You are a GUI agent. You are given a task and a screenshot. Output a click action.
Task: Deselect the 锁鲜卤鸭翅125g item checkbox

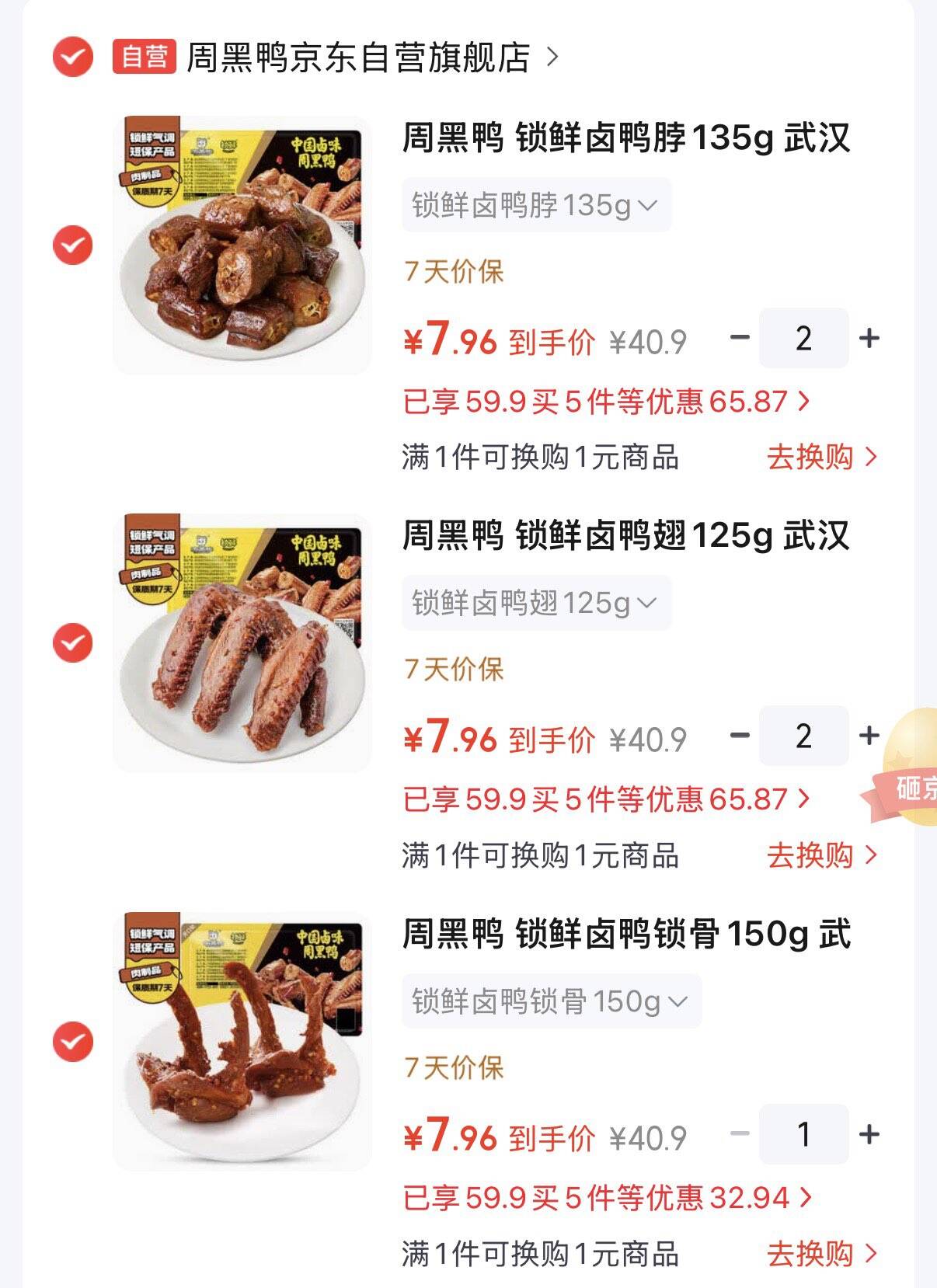coord(72,643)
